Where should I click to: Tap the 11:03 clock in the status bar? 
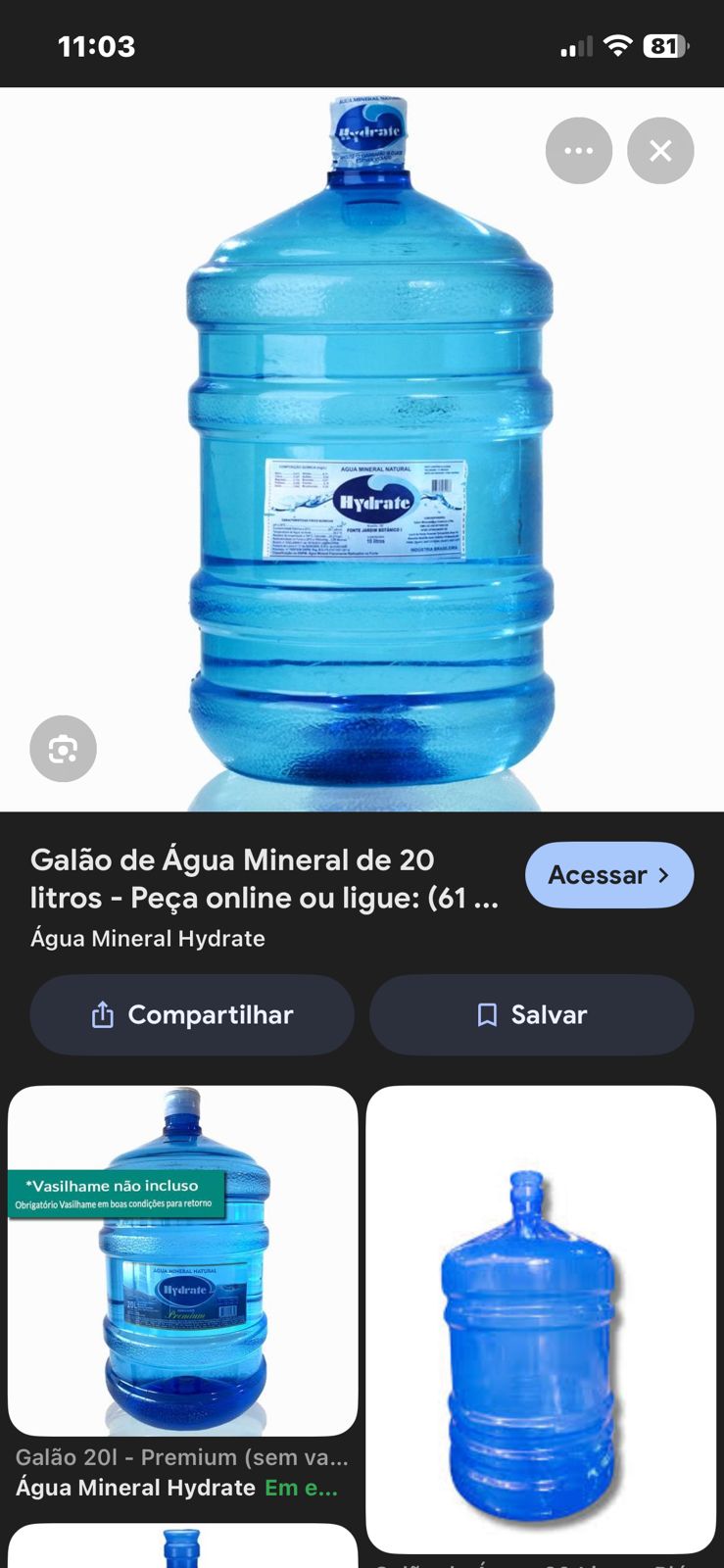(97, 44)
